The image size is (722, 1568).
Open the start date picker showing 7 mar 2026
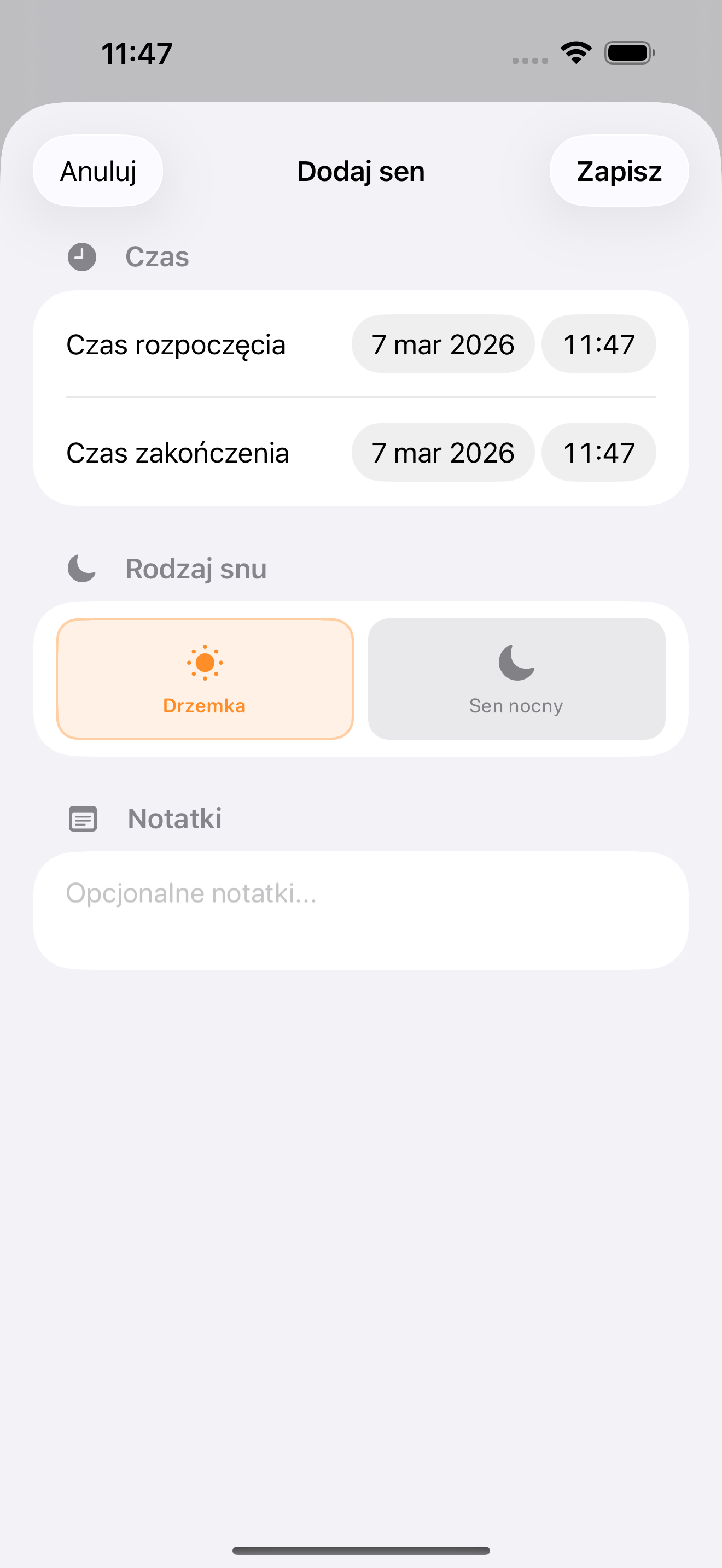pyautogui.click(x=442, y=344)
